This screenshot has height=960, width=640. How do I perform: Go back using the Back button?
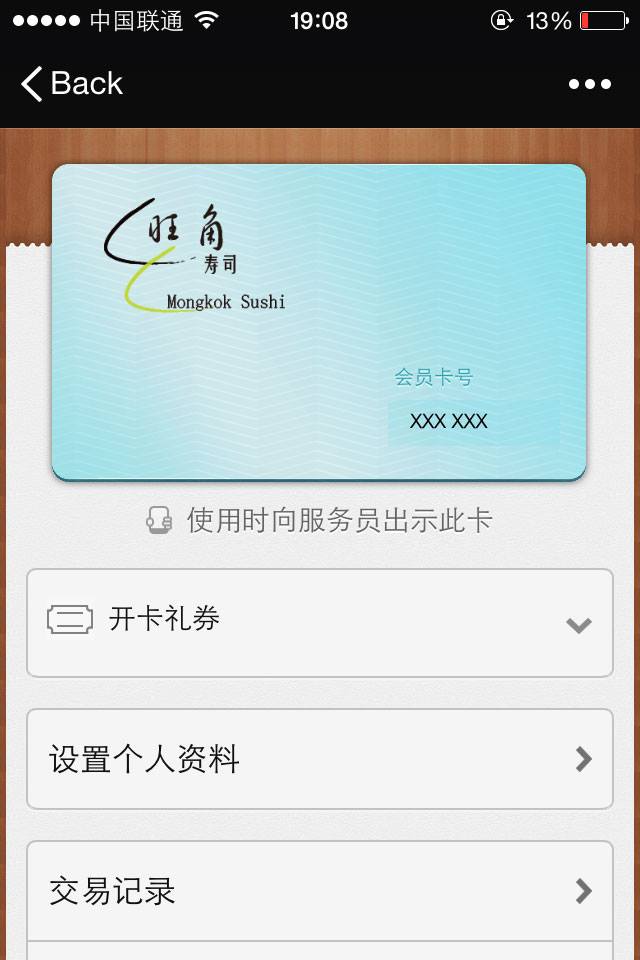[x=72, y=84]
